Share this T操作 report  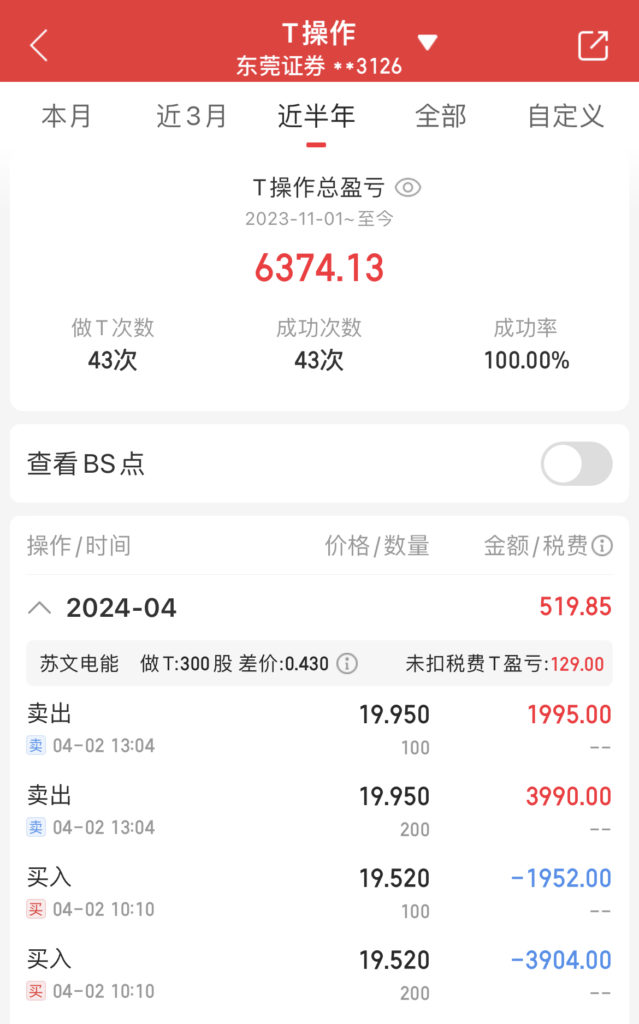(x=593, y=46)
